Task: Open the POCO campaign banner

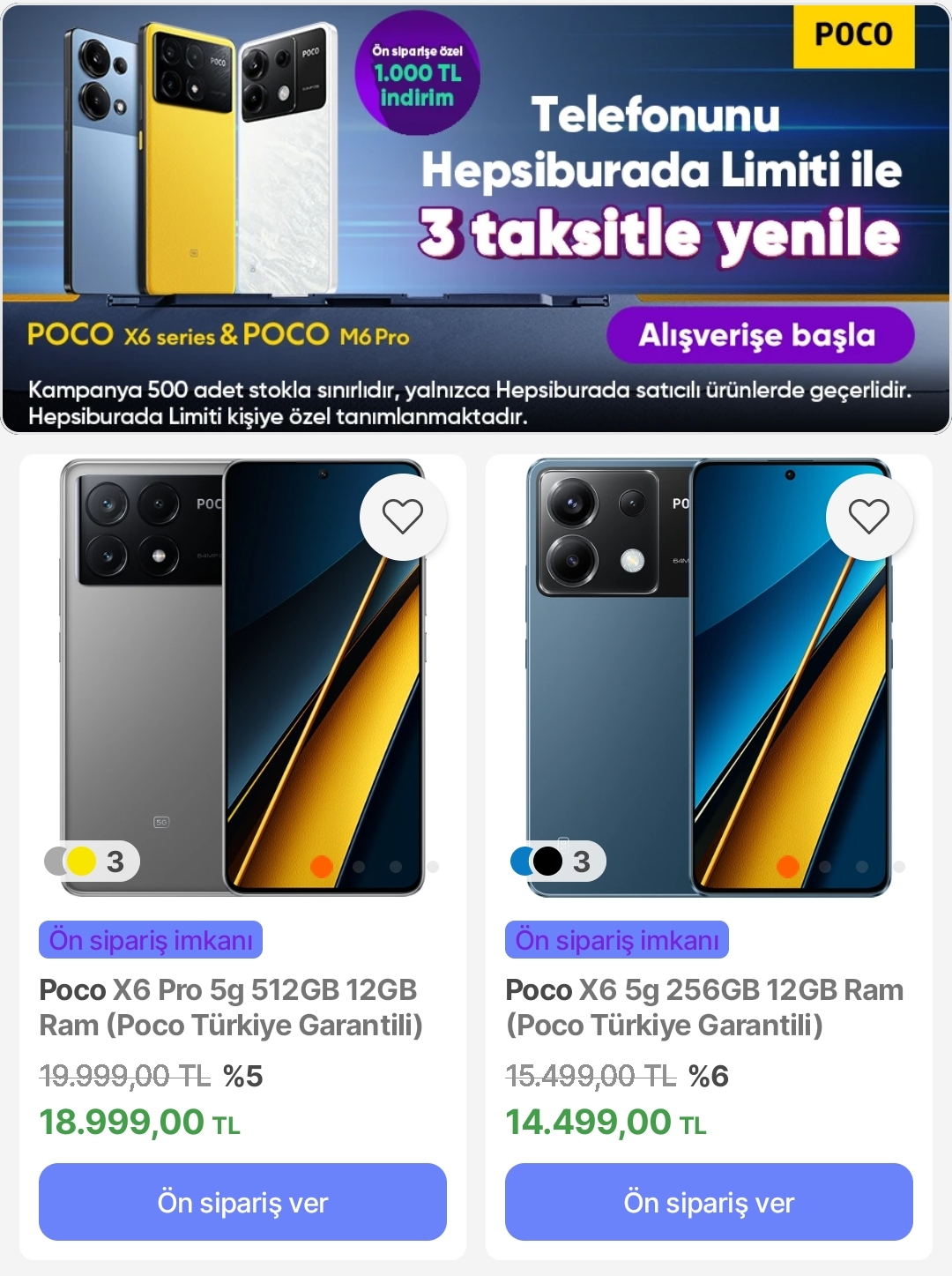Action: (x=476, y=219)
